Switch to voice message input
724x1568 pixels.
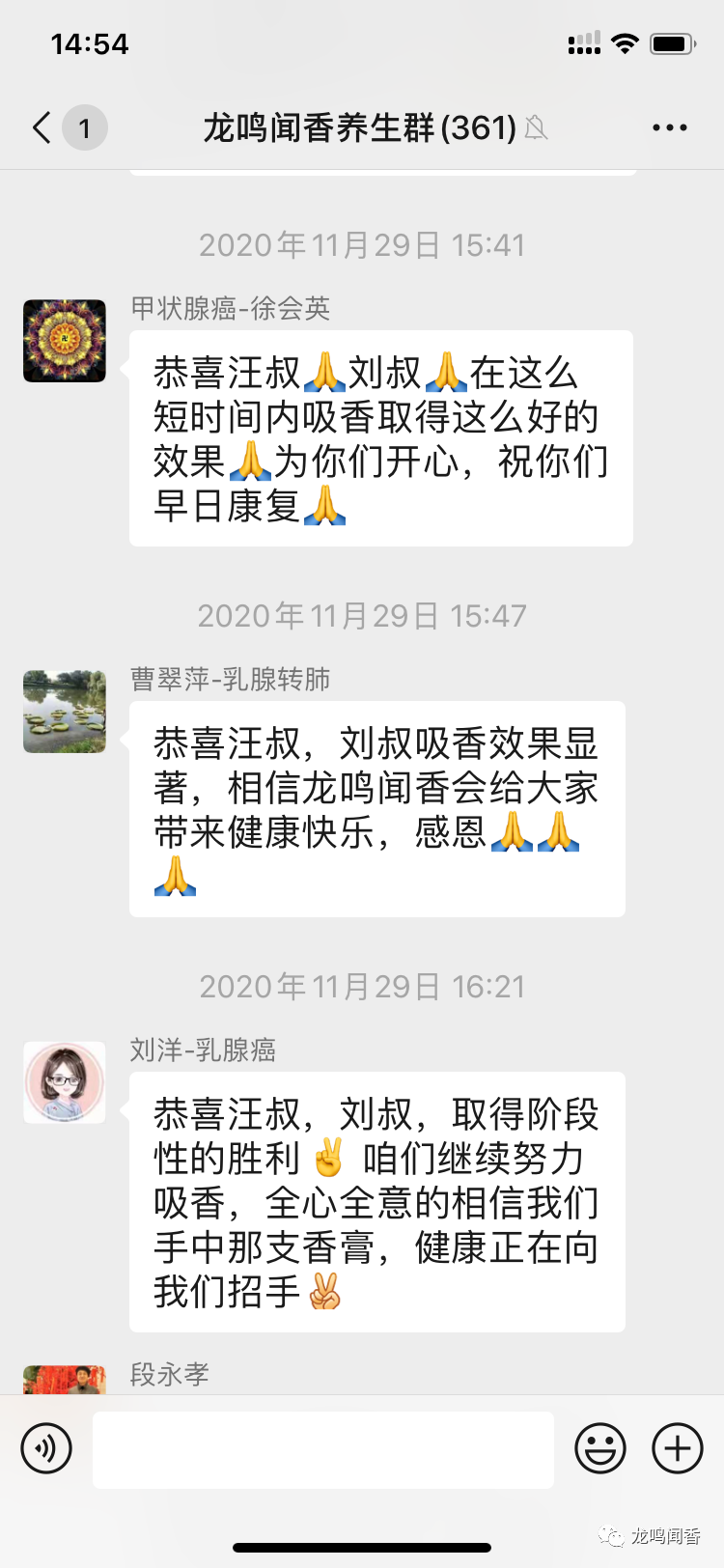tap(46, 1448)
